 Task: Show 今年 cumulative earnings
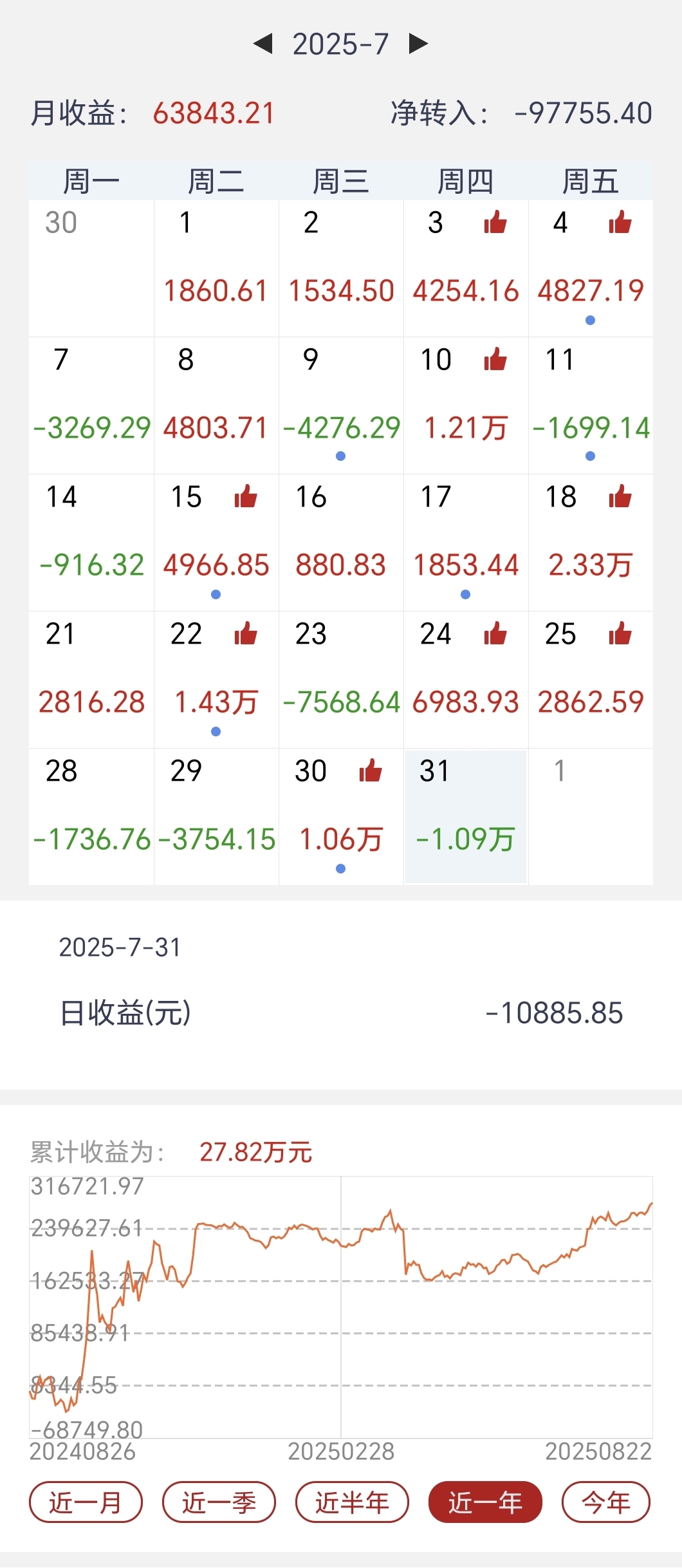[x=606, y=1502]
